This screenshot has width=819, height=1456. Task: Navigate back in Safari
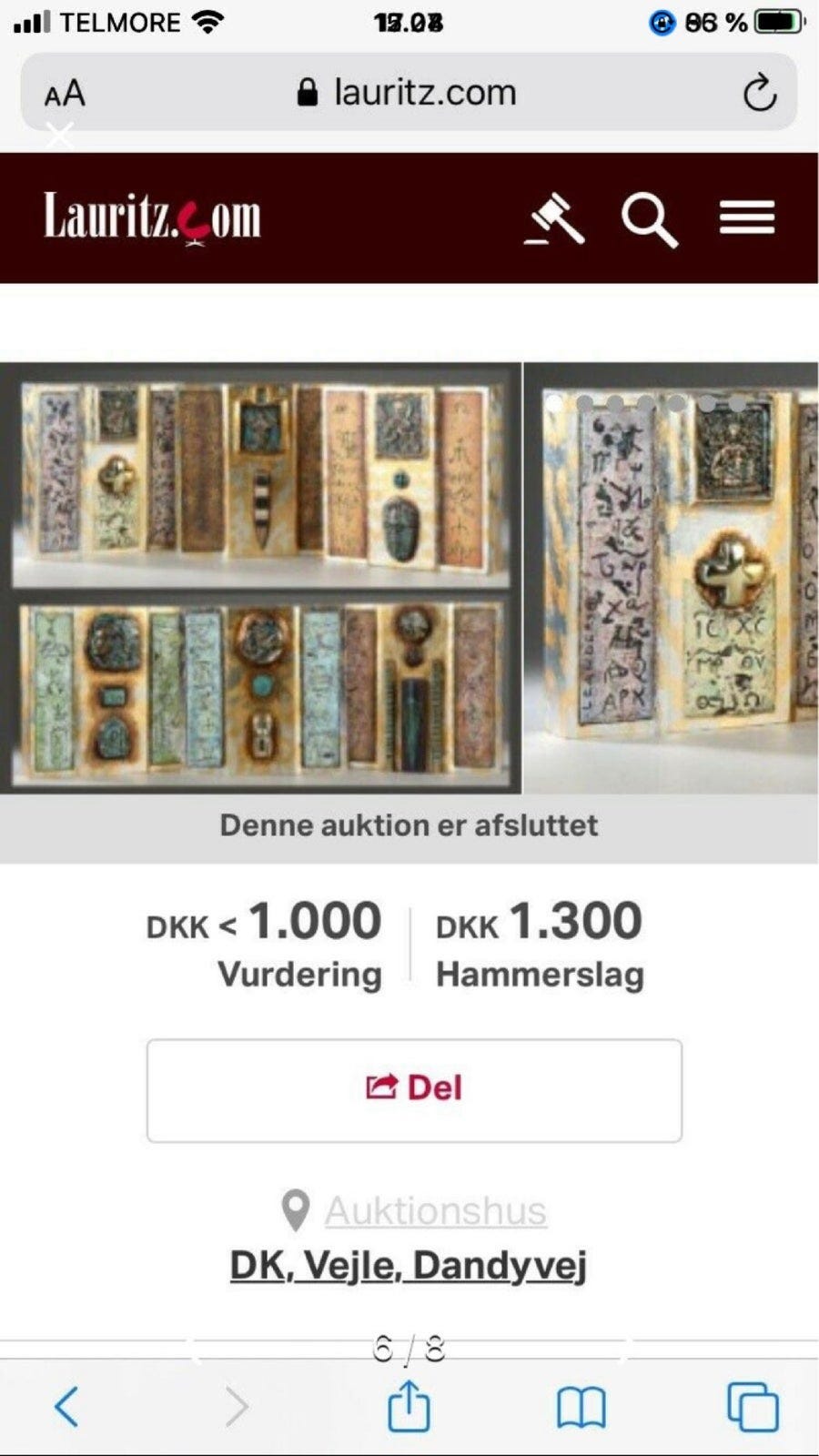pyautogui.click(x=65, y=1405)
